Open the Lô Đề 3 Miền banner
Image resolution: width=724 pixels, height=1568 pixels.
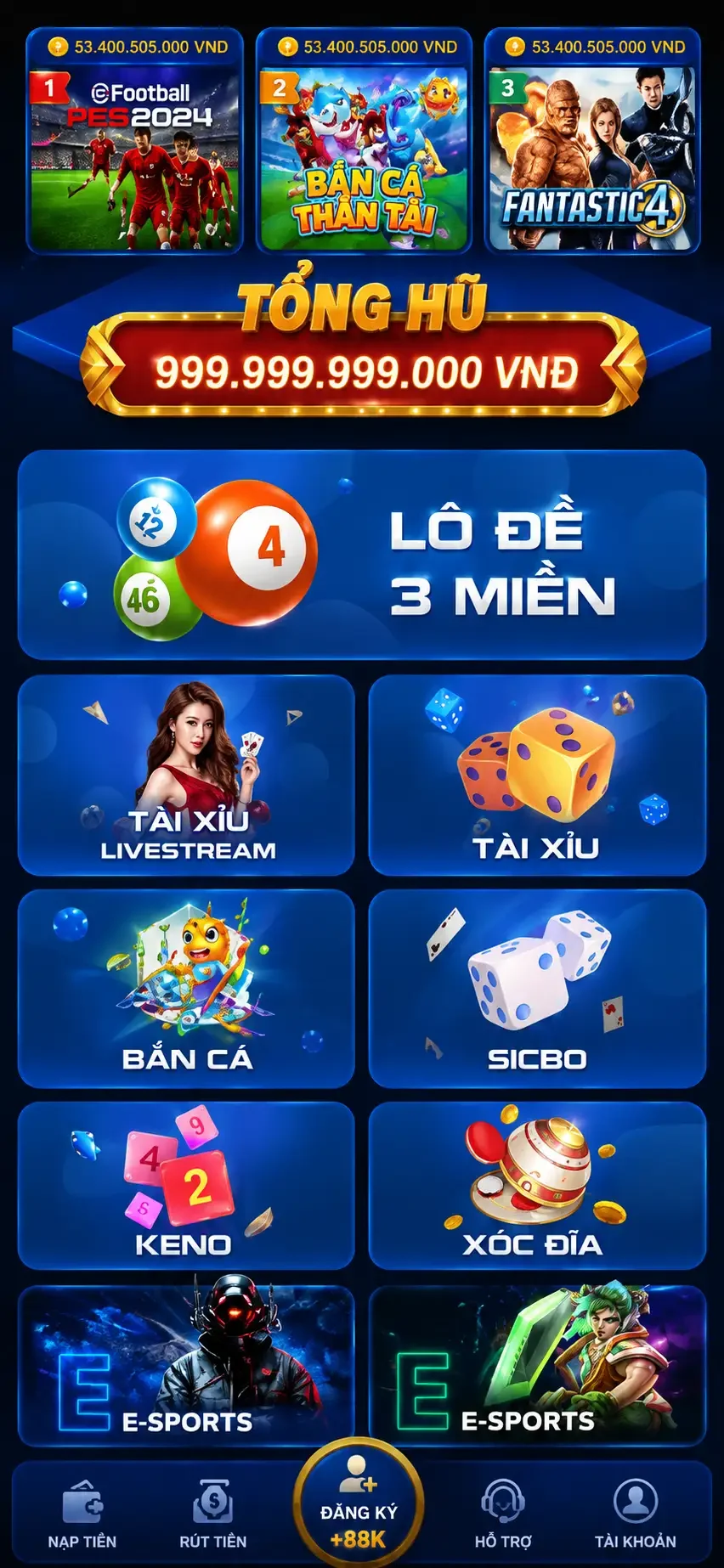tap(362, 555)
